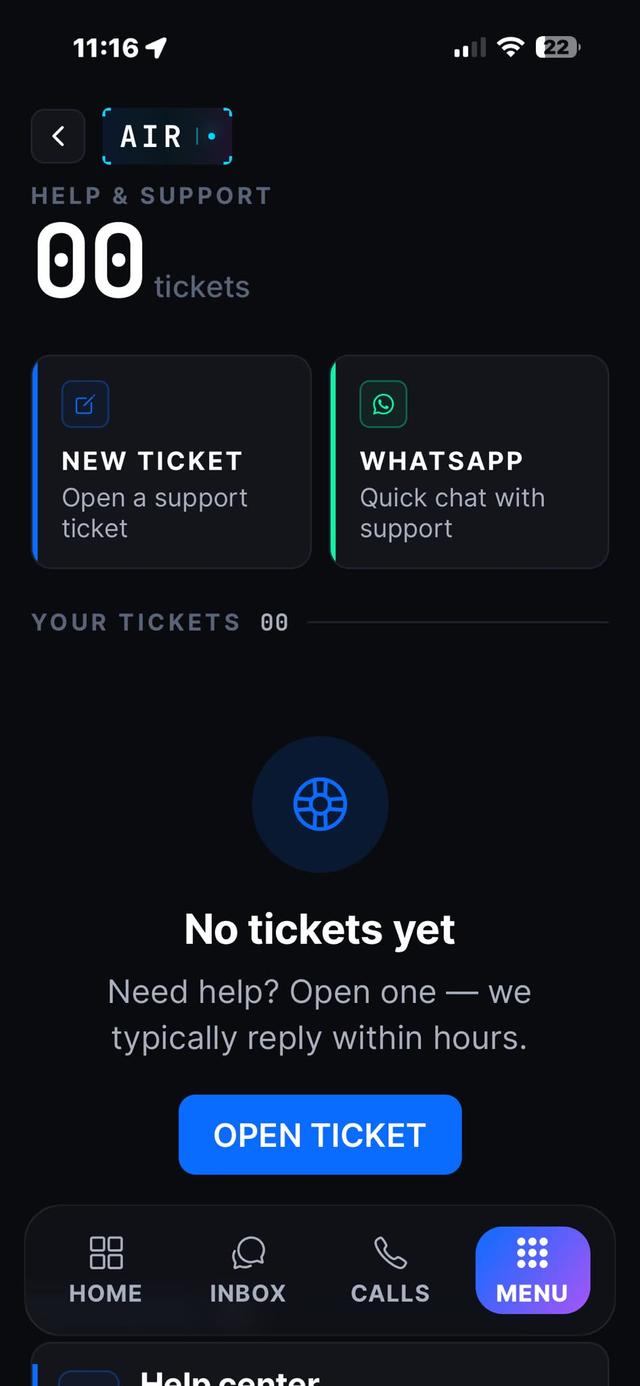Open the Menu tab
Viewport: 640px width, 1386px height.
coord(532,1269)
